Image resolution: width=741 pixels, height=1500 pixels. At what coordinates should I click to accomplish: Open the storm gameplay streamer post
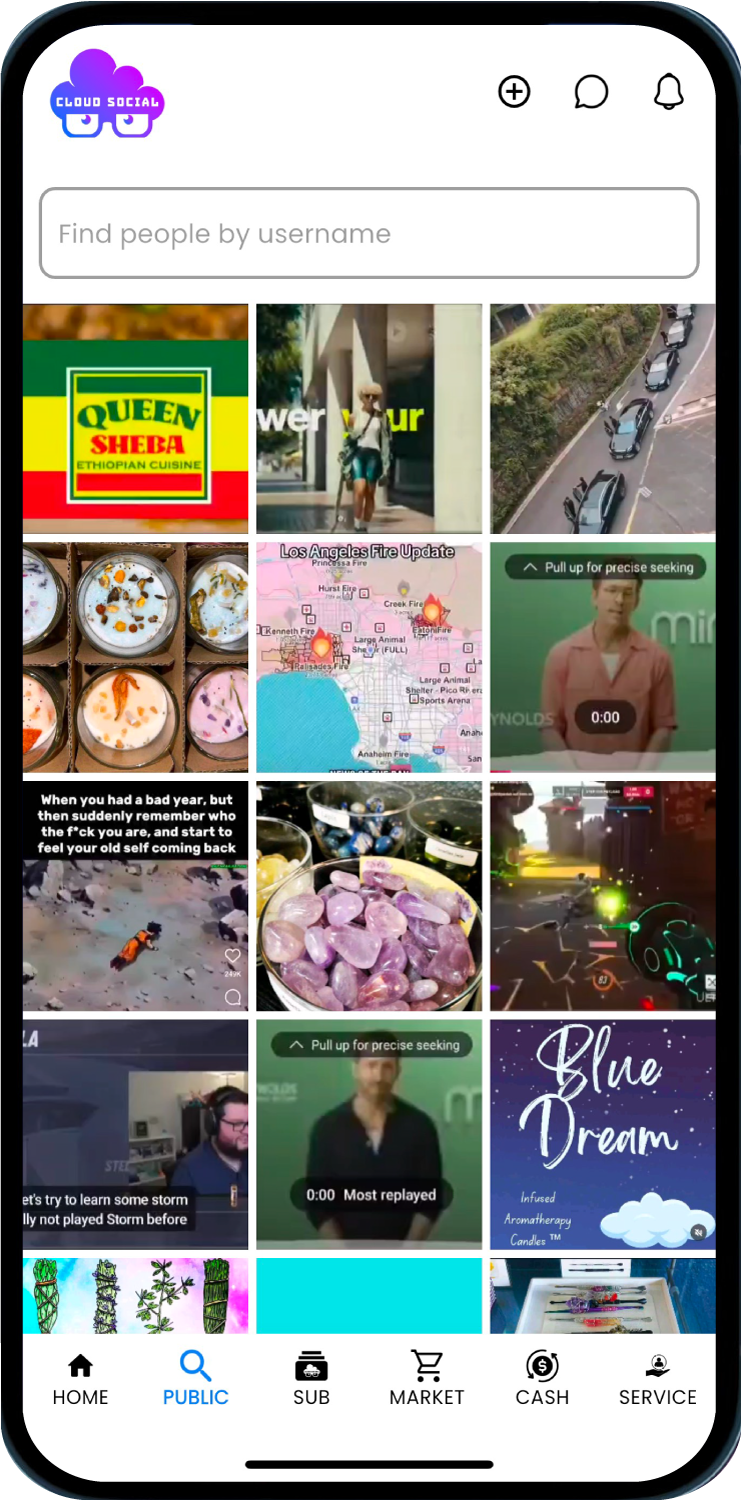(136, 1135)
